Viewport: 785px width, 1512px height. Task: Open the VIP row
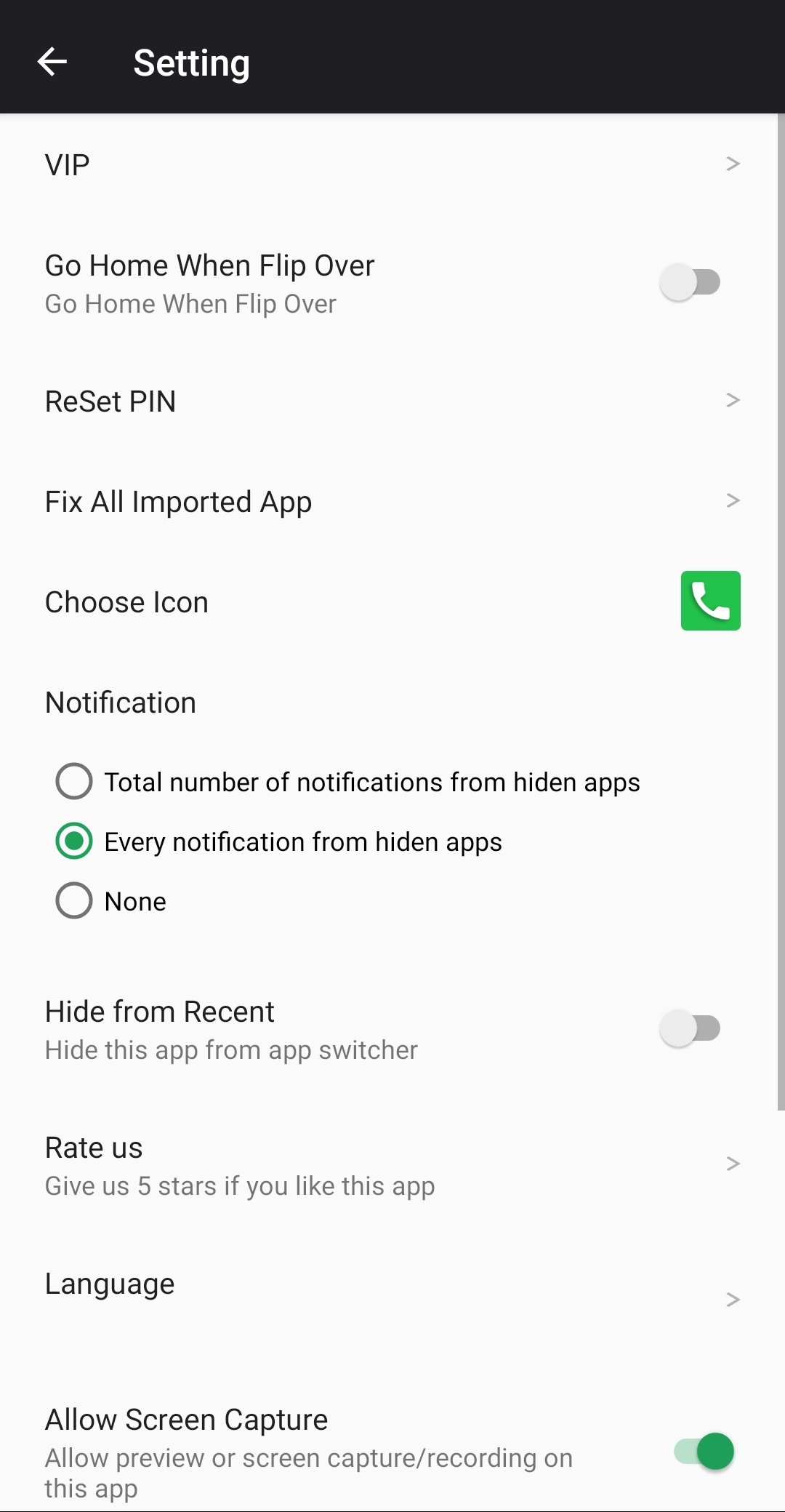tap(392, 164)
